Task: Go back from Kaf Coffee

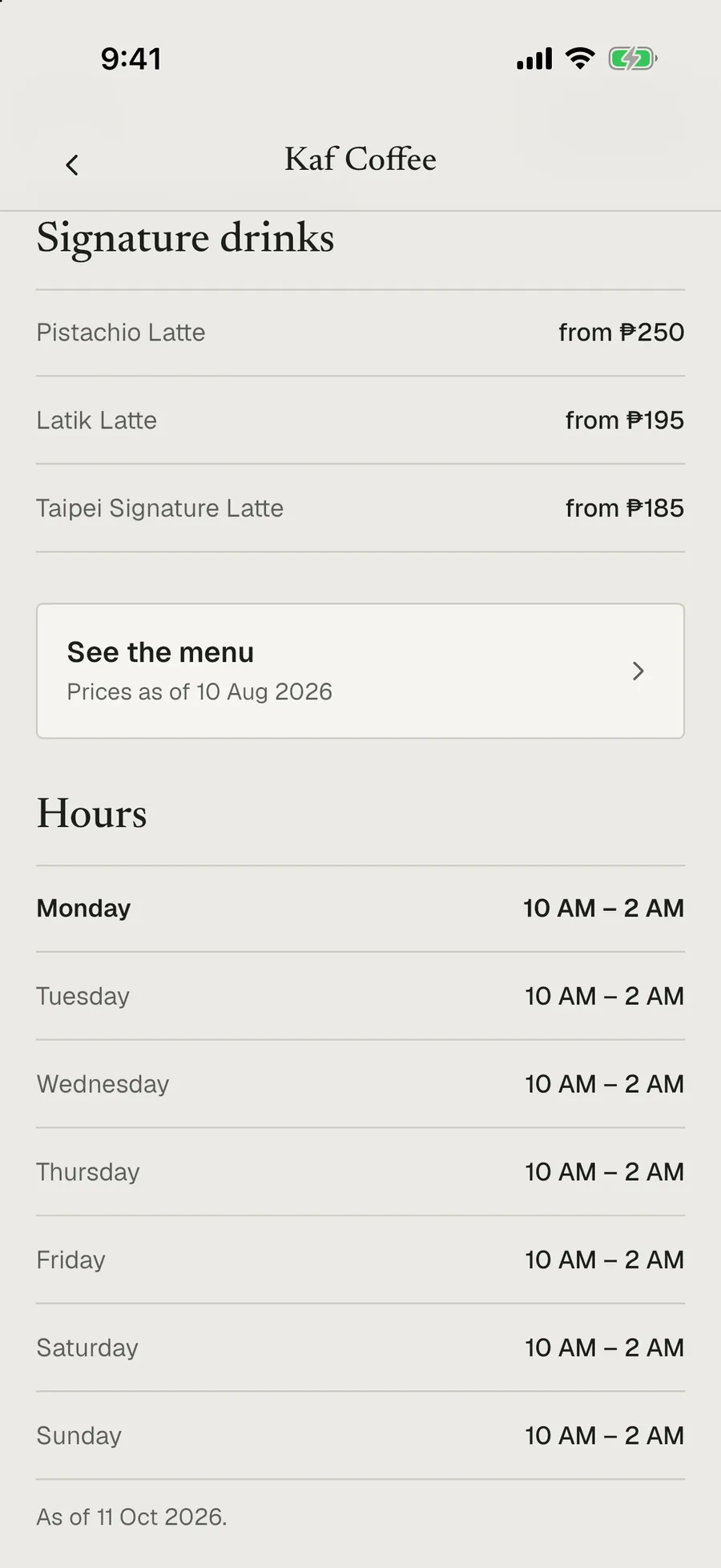Action: pos(72,165)
